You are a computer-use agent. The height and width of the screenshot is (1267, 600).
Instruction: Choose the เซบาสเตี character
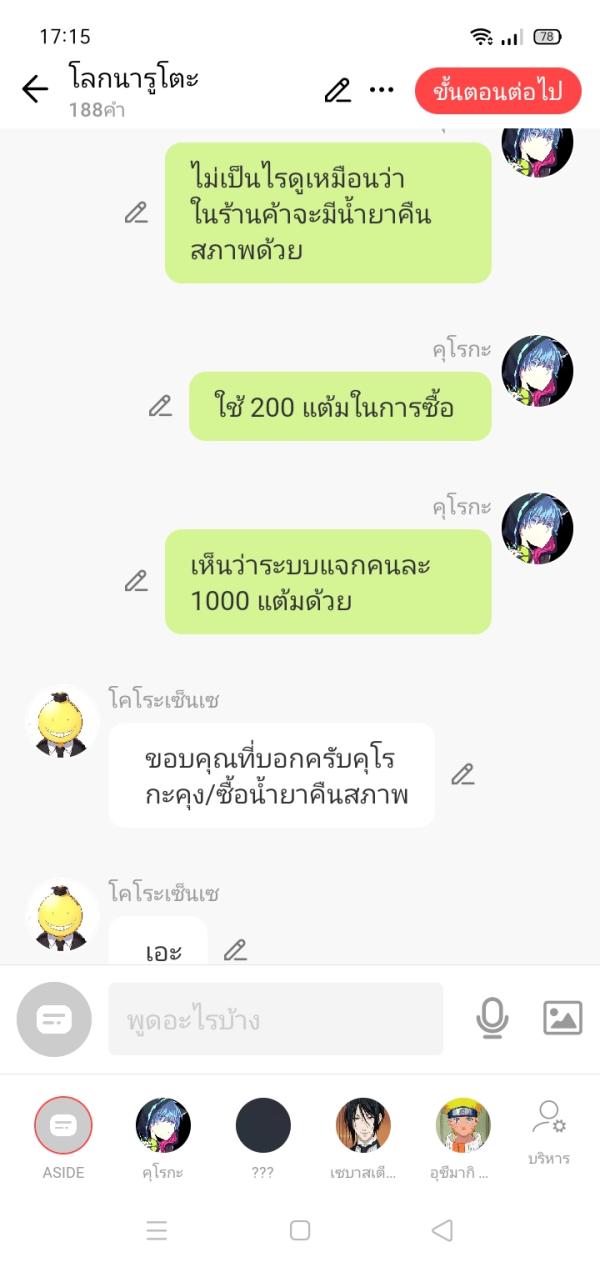click(363, 1127)
